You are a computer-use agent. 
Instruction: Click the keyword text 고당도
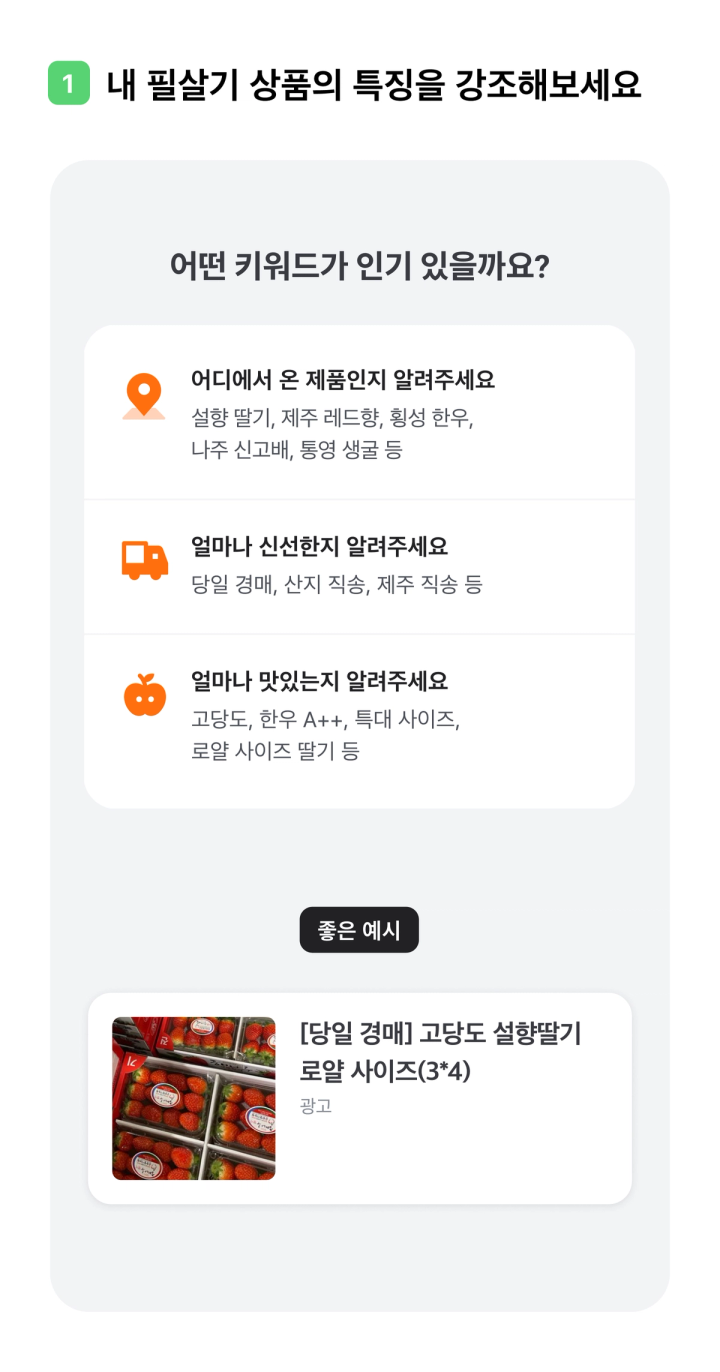[222, 718]
